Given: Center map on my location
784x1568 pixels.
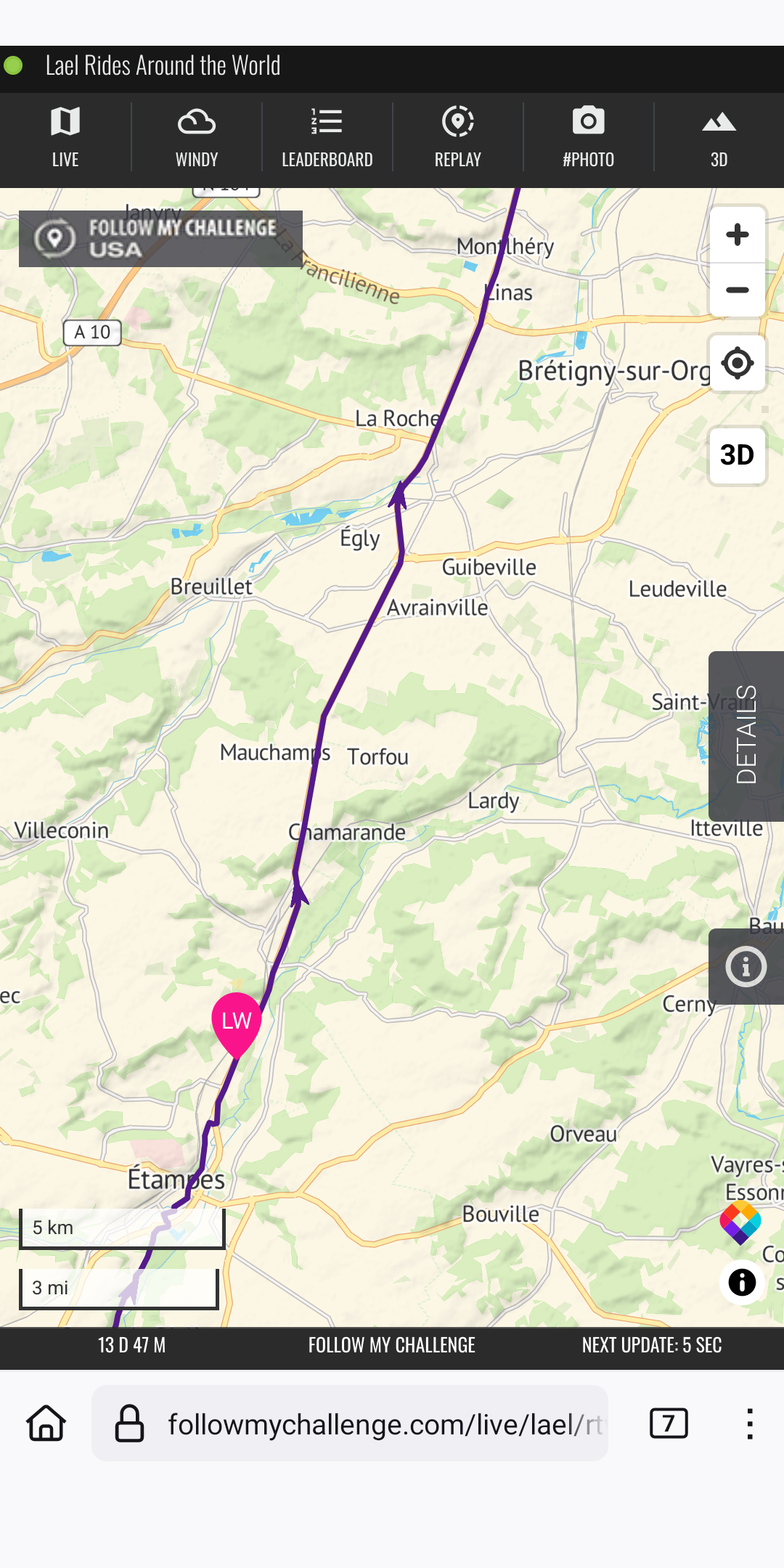Looking at the screenshot, I should click(x=738, y=363).
